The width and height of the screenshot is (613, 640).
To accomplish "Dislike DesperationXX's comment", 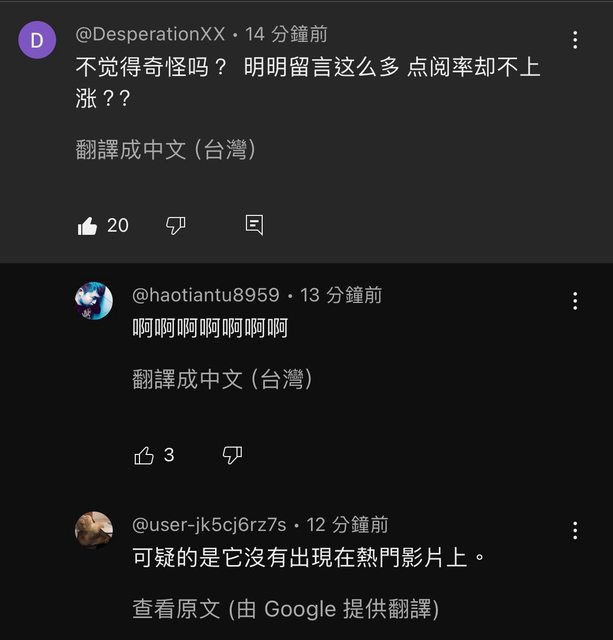I will [175, 226].
